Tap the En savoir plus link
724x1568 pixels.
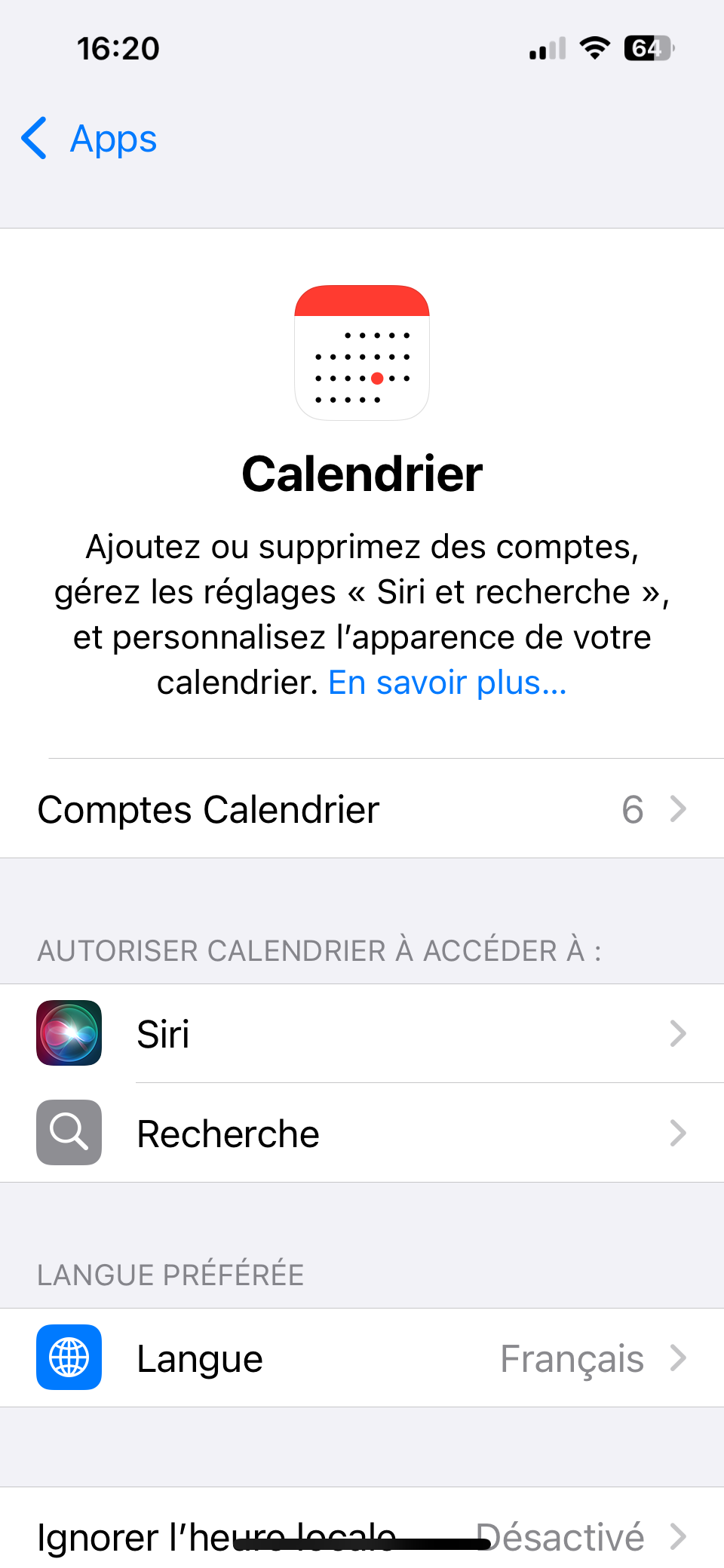tap(447, 683)
